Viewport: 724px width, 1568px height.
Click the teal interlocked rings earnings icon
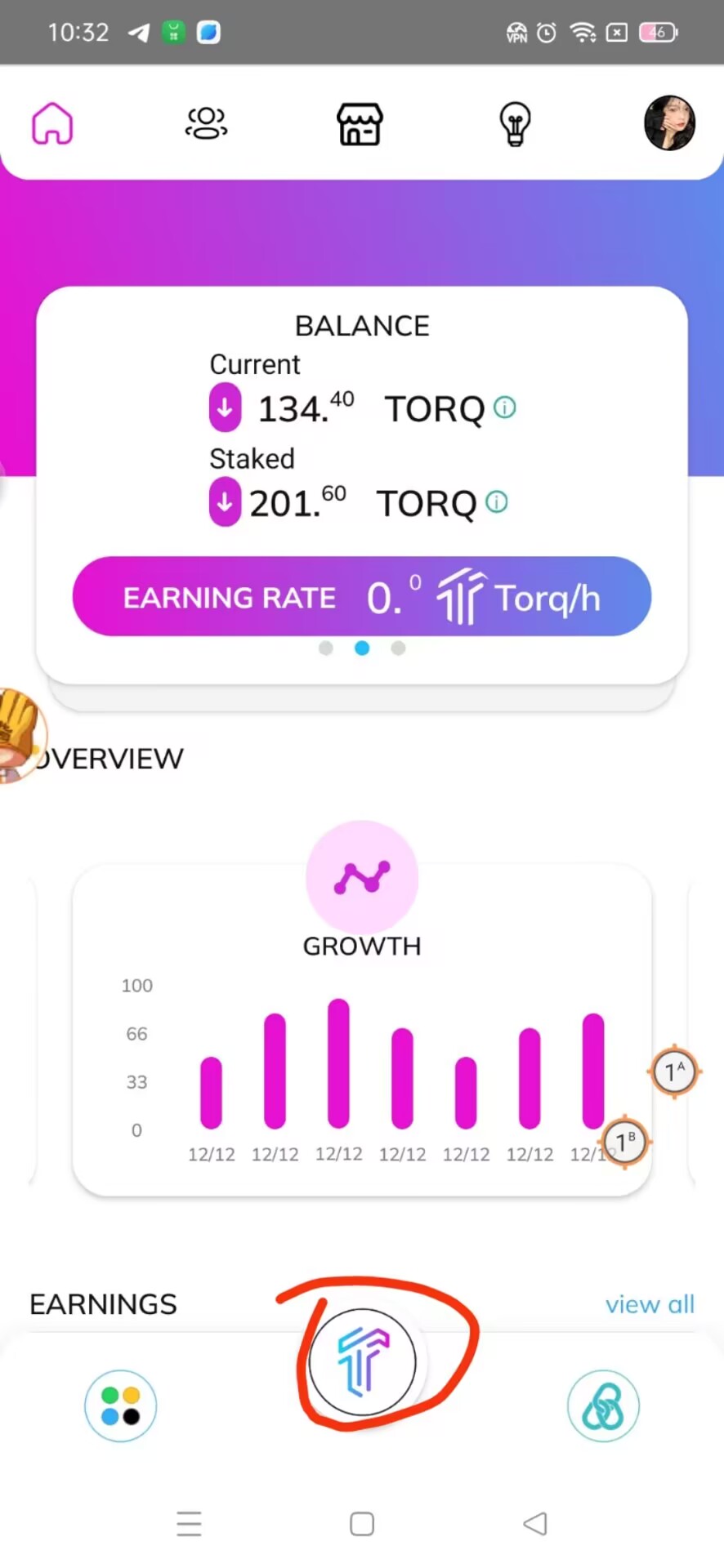(x=603, y=1405)
